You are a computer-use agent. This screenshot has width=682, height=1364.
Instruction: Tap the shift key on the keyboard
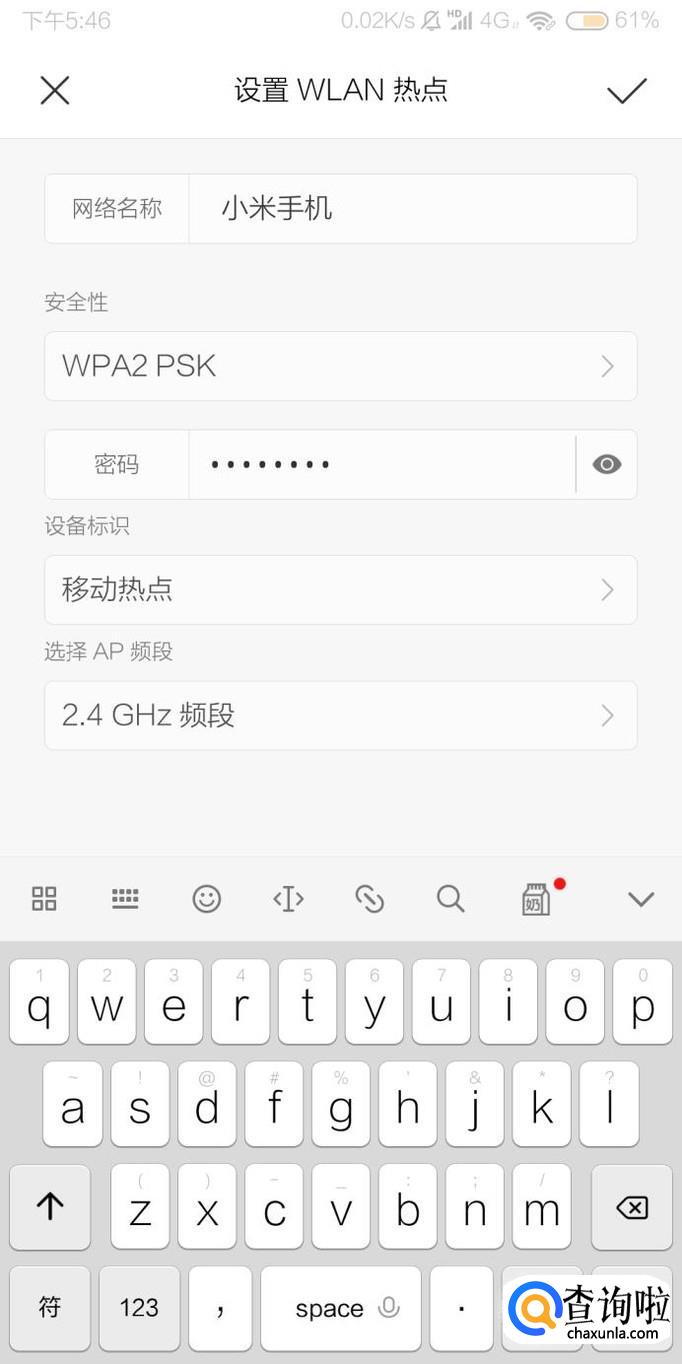click(x=50, y=1207)
